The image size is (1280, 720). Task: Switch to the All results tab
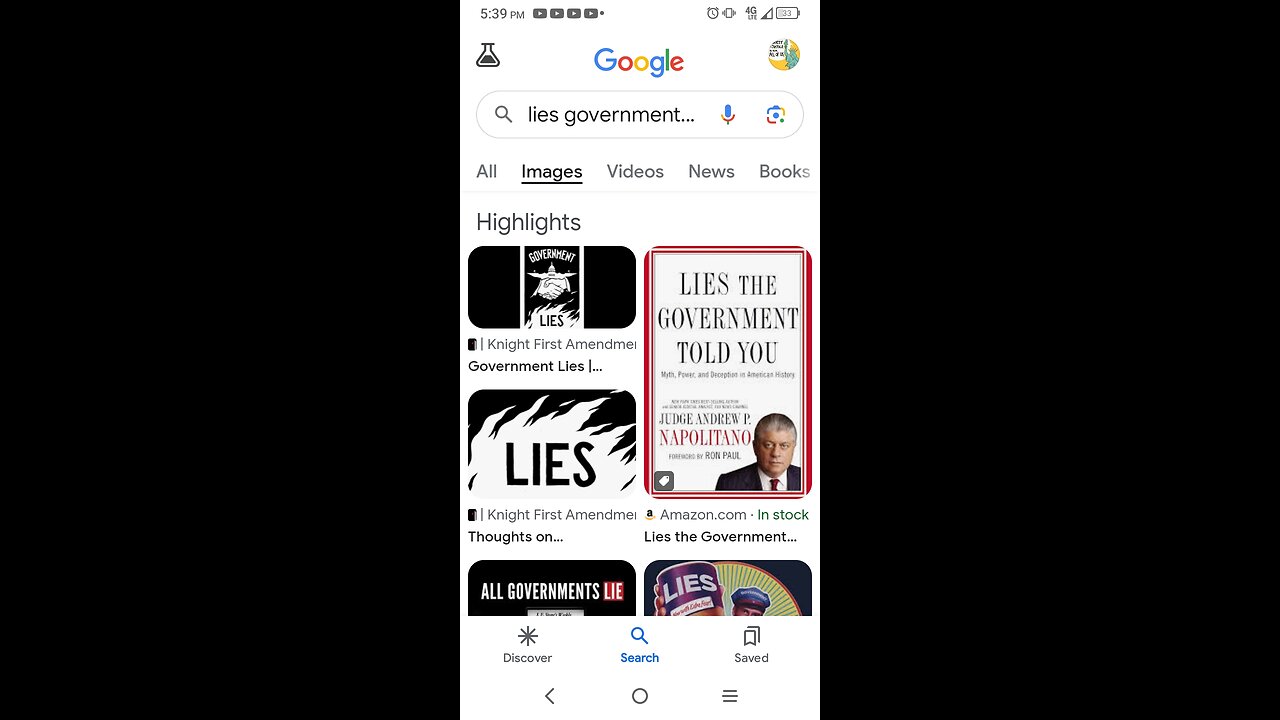(487, 171)
